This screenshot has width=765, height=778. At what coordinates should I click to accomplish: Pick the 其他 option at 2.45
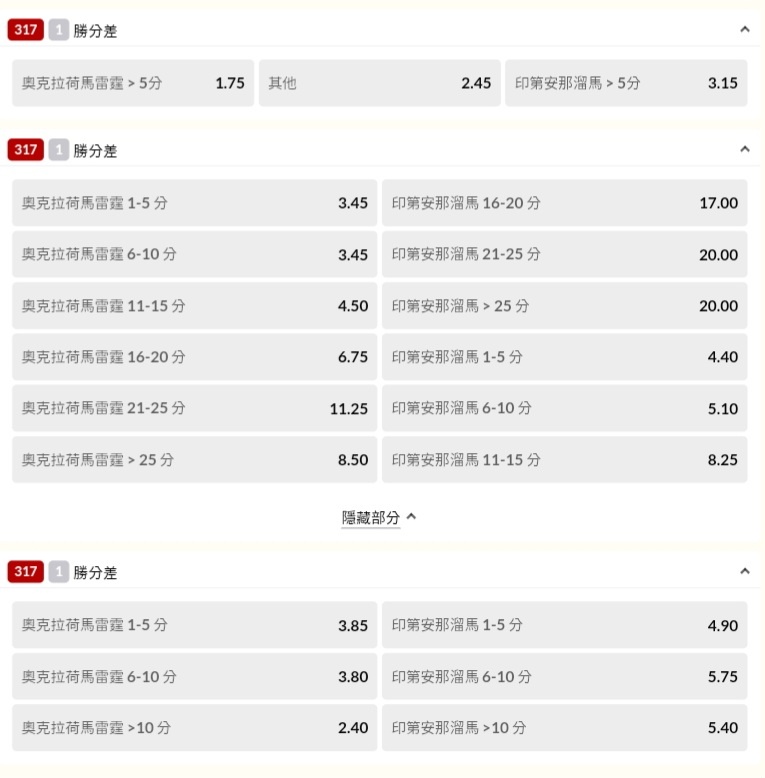click(379, 83)
